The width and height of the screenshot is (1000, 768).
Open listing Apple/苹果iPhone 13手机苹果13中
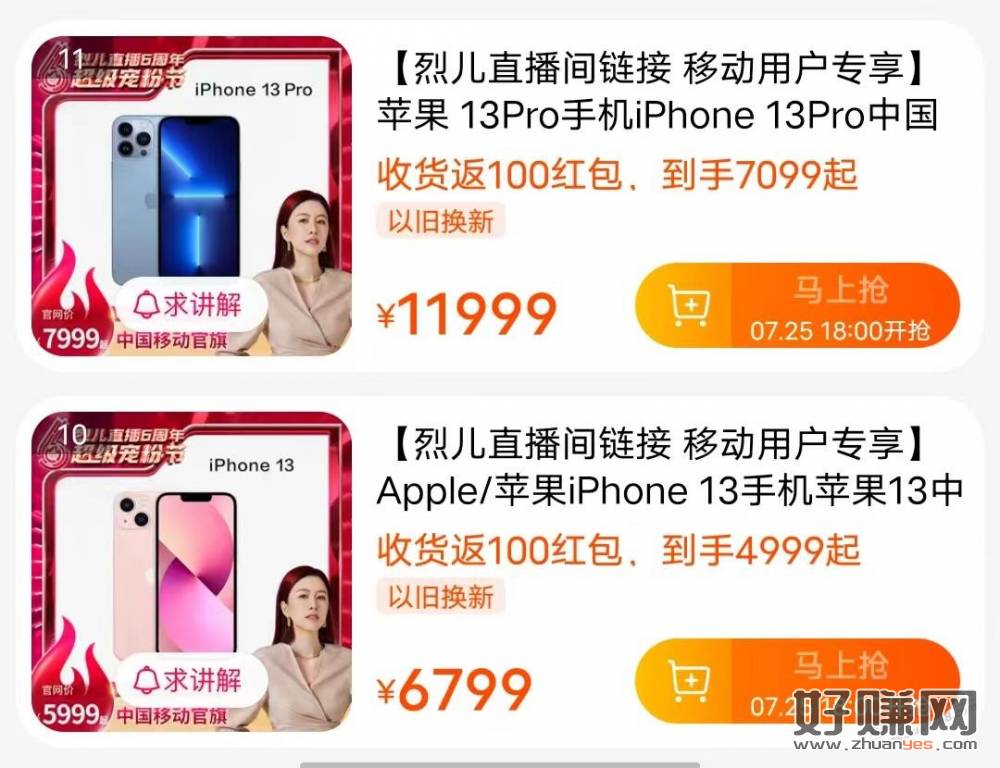tap(670, 491)
